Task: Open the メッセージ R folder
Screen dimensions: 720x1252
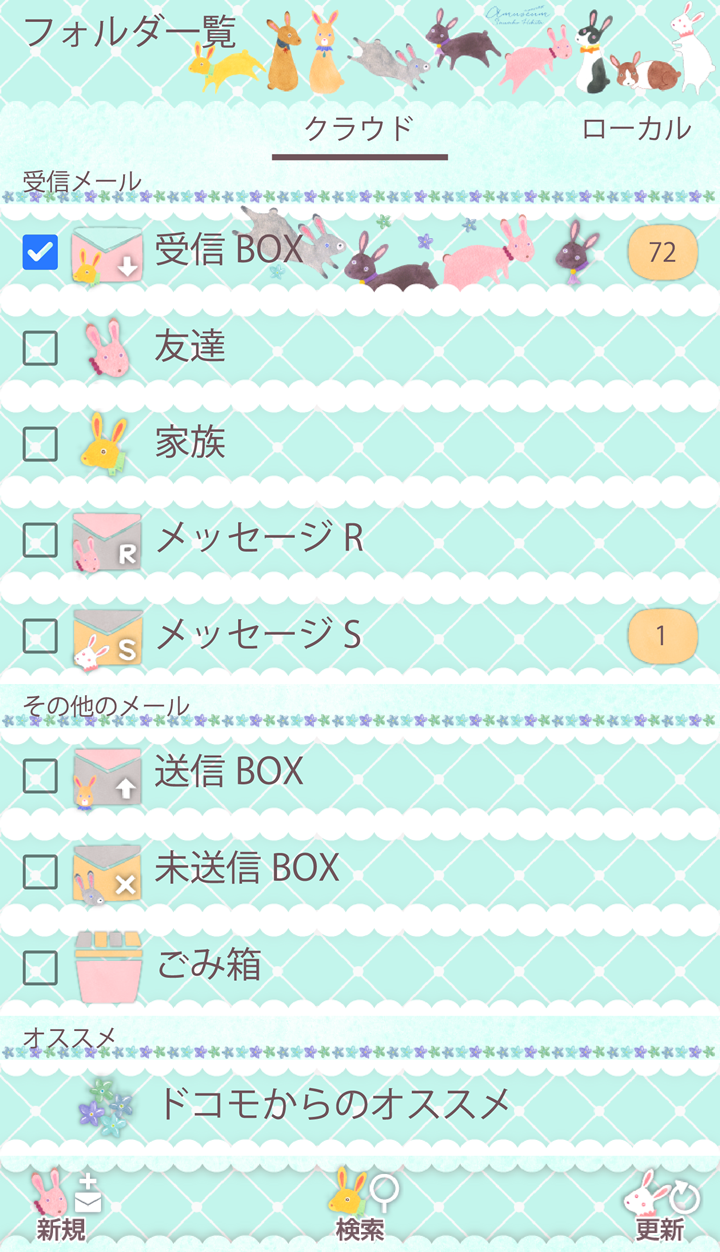Action: pyautogui.click(x=258, y=538)
